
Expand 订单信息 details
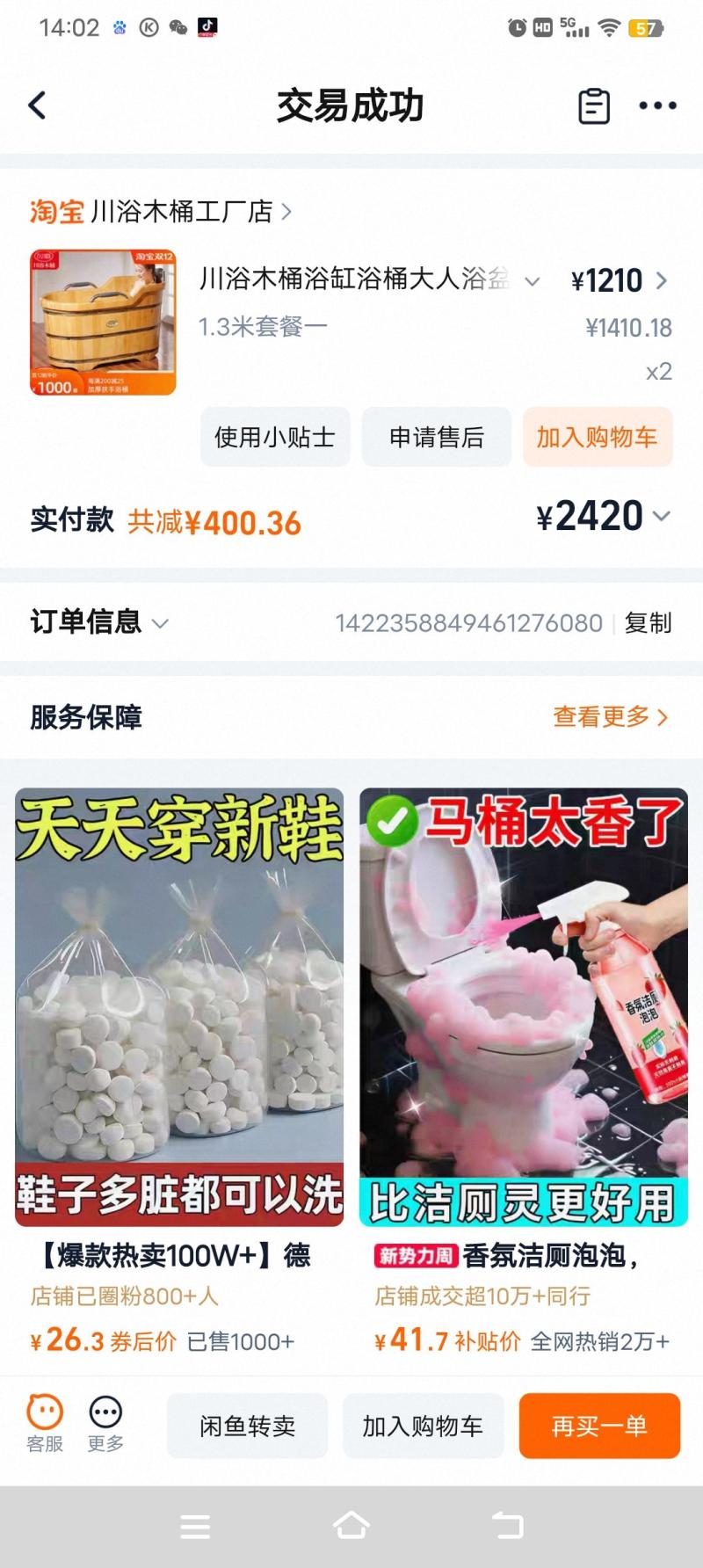click(98, 622)
